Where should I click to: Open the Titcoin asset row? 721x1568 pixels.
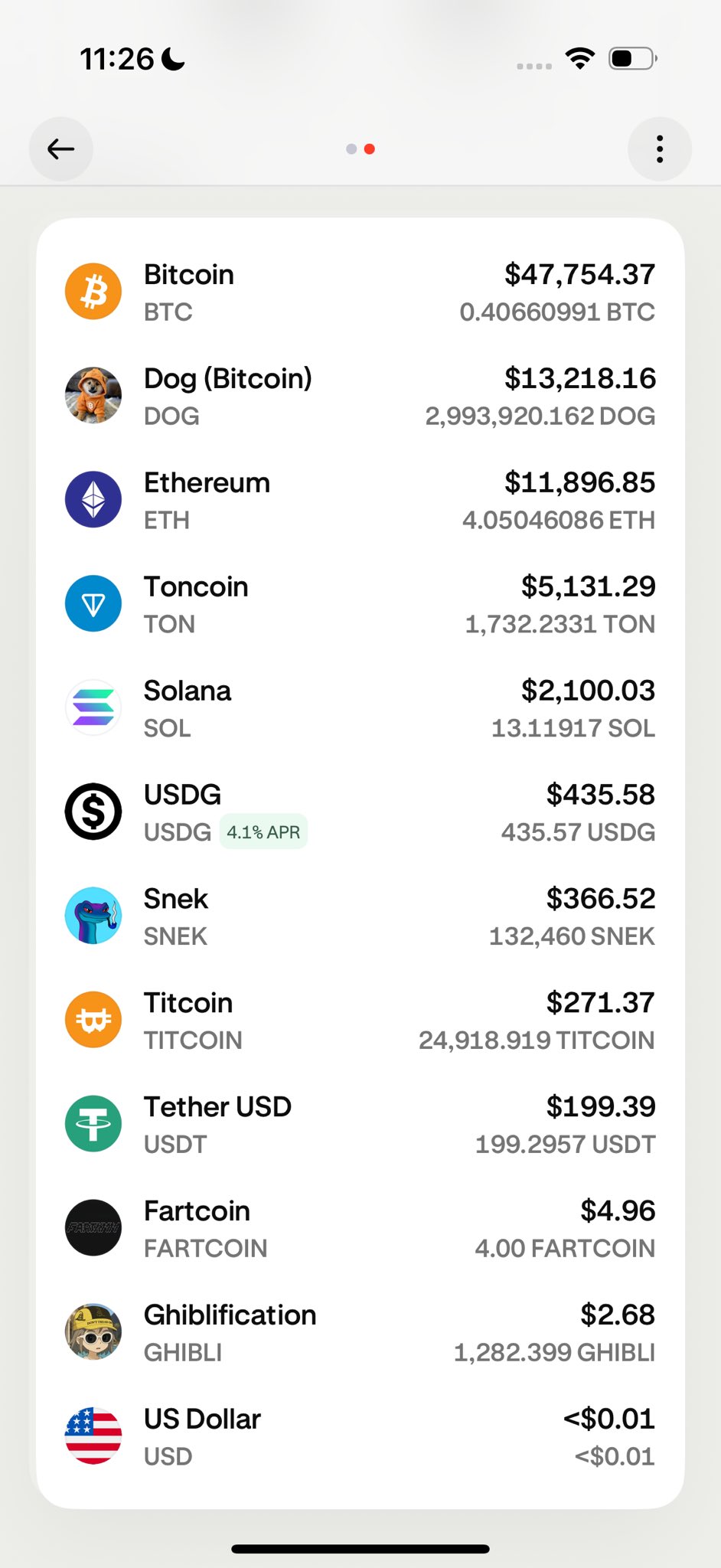360,1021
